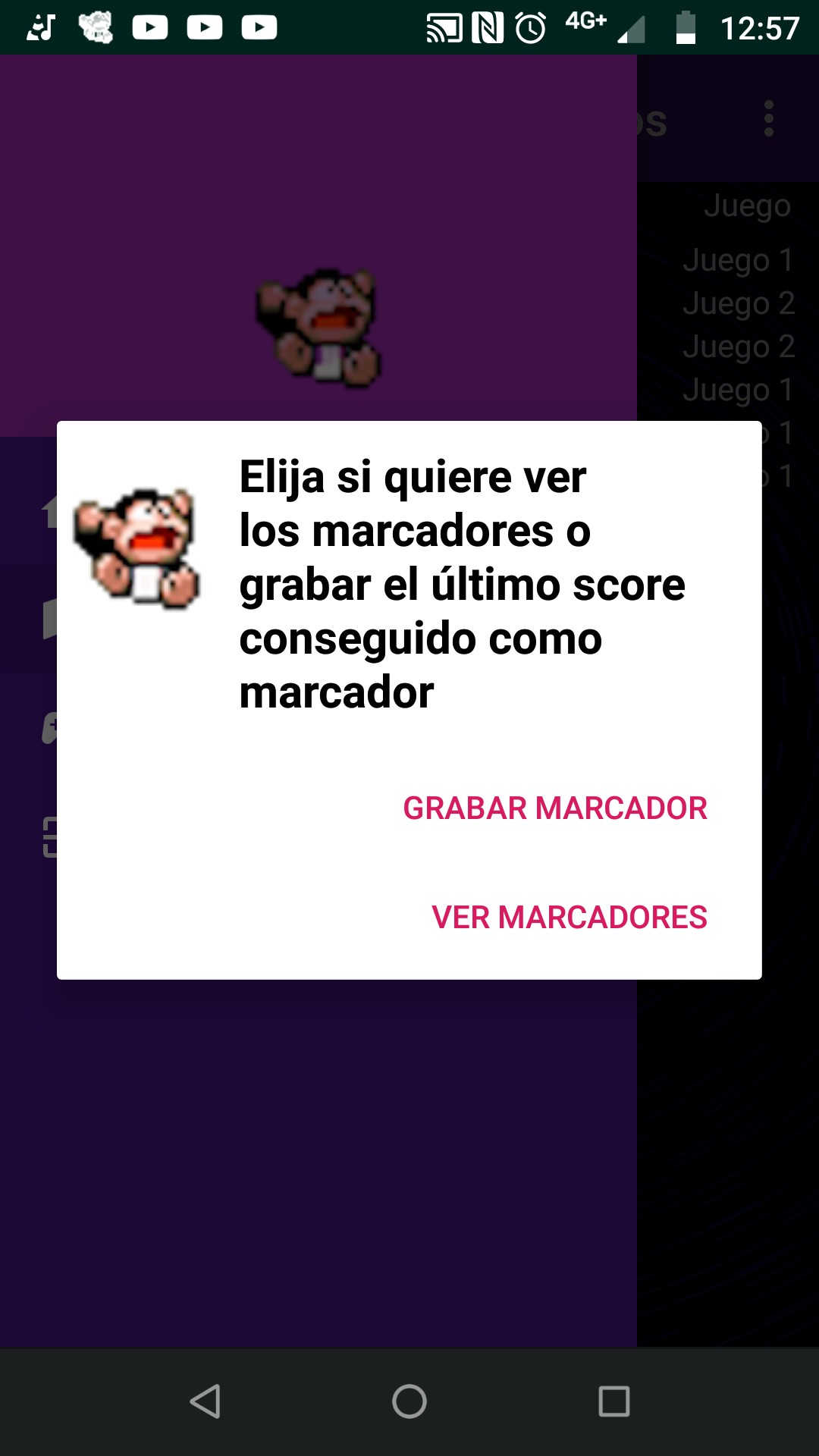
Task: Go to the home screen
Action: point(409,1401)
